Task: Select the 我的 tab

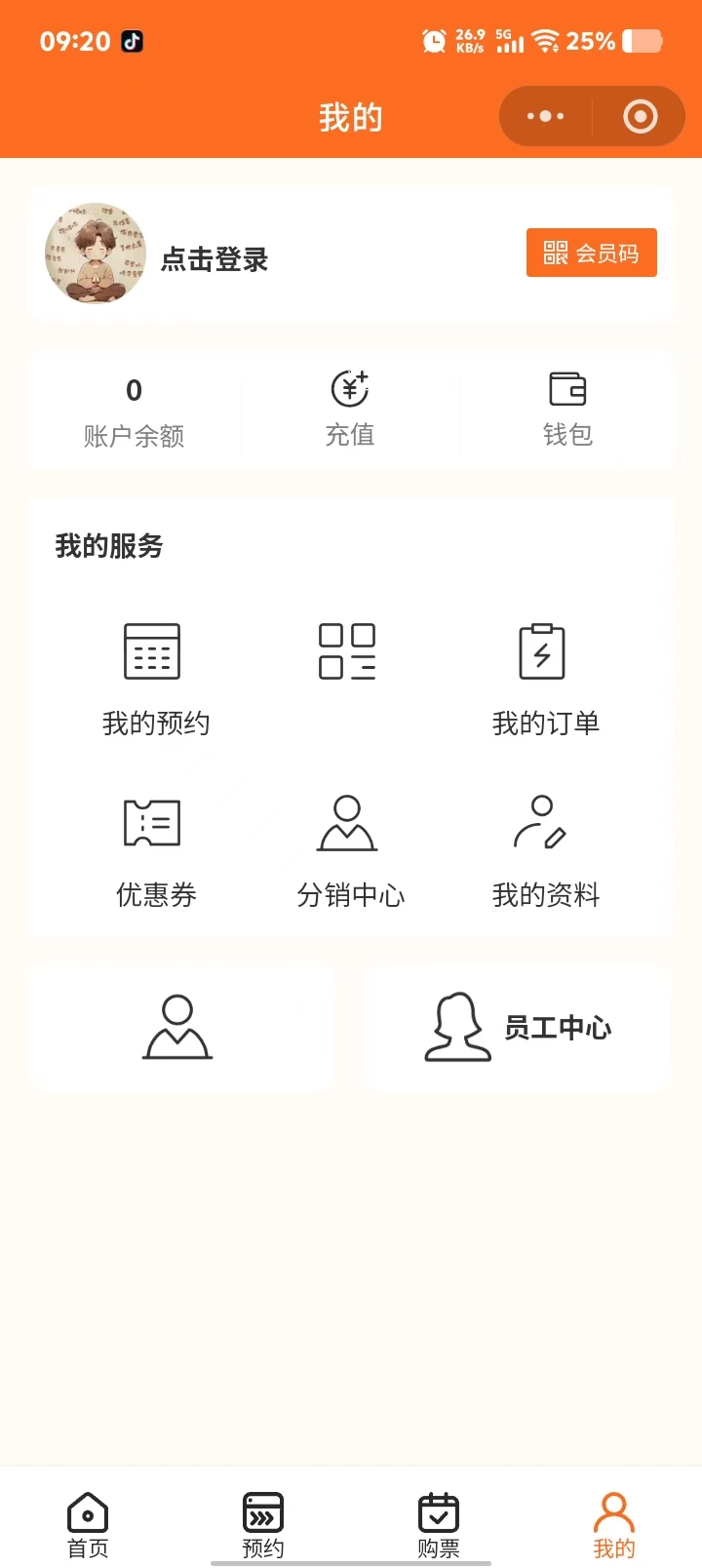Action: pos(614,1524)
